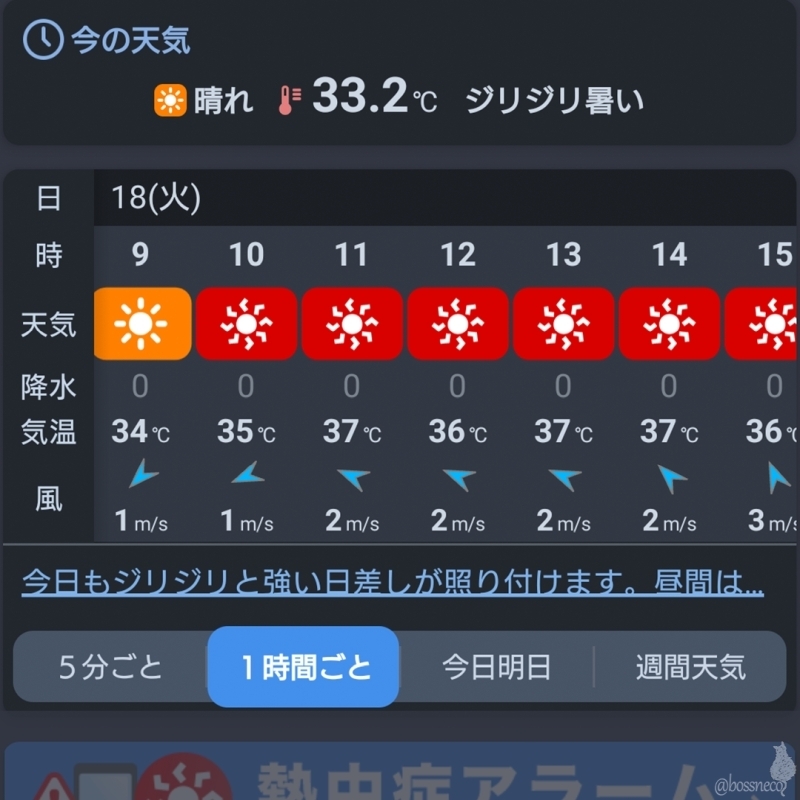Show the 今日明日 forecast
The height and width of the screenshot is (800, 800).
click(496, 667)
